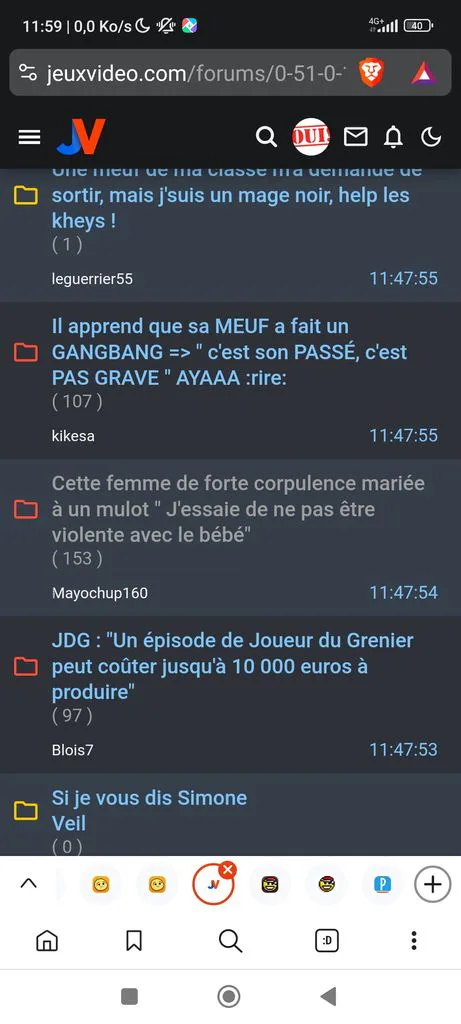
Task: Tap the site search magnifier icon
Action: pyautogui.click(x=266, y=137)
